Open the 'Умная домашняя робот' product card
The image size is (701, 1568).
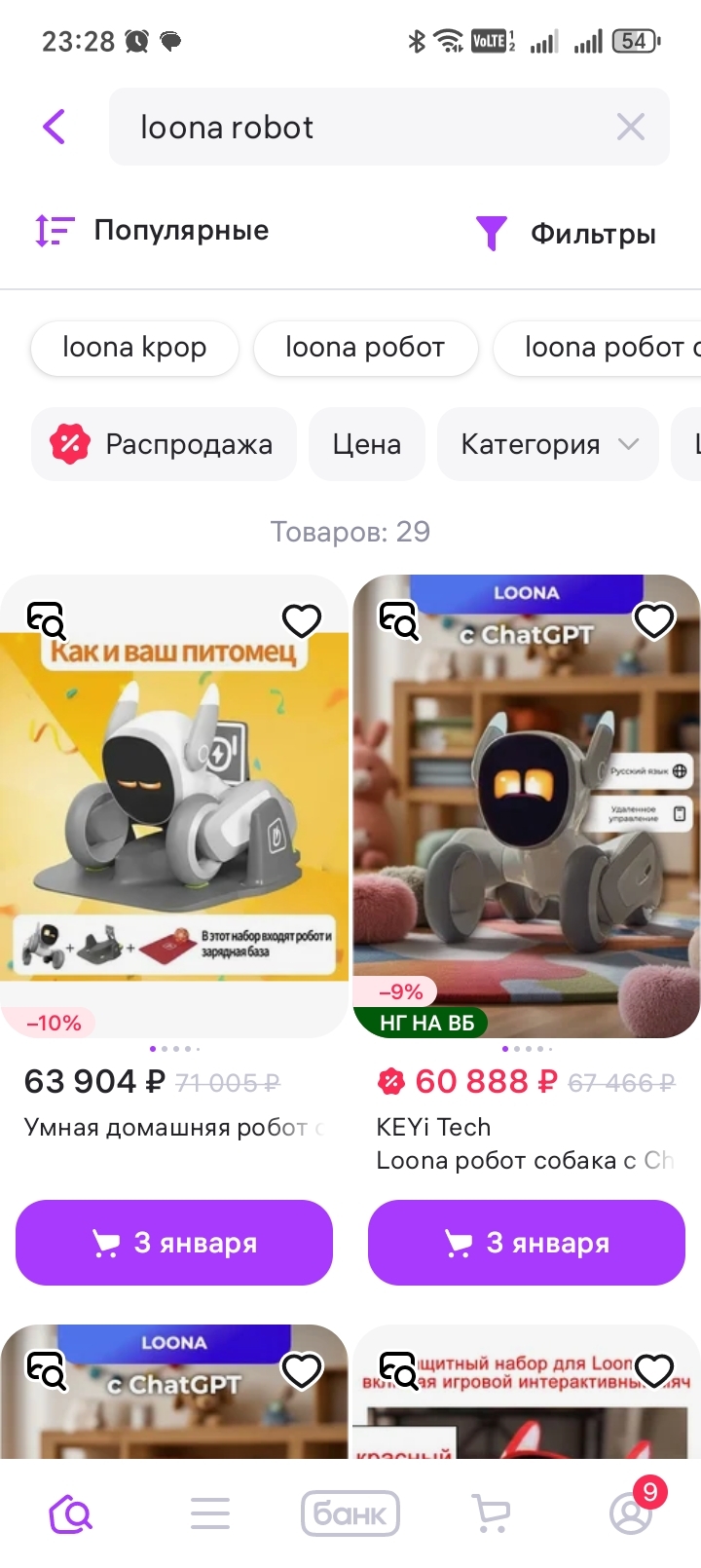point(173,808)
